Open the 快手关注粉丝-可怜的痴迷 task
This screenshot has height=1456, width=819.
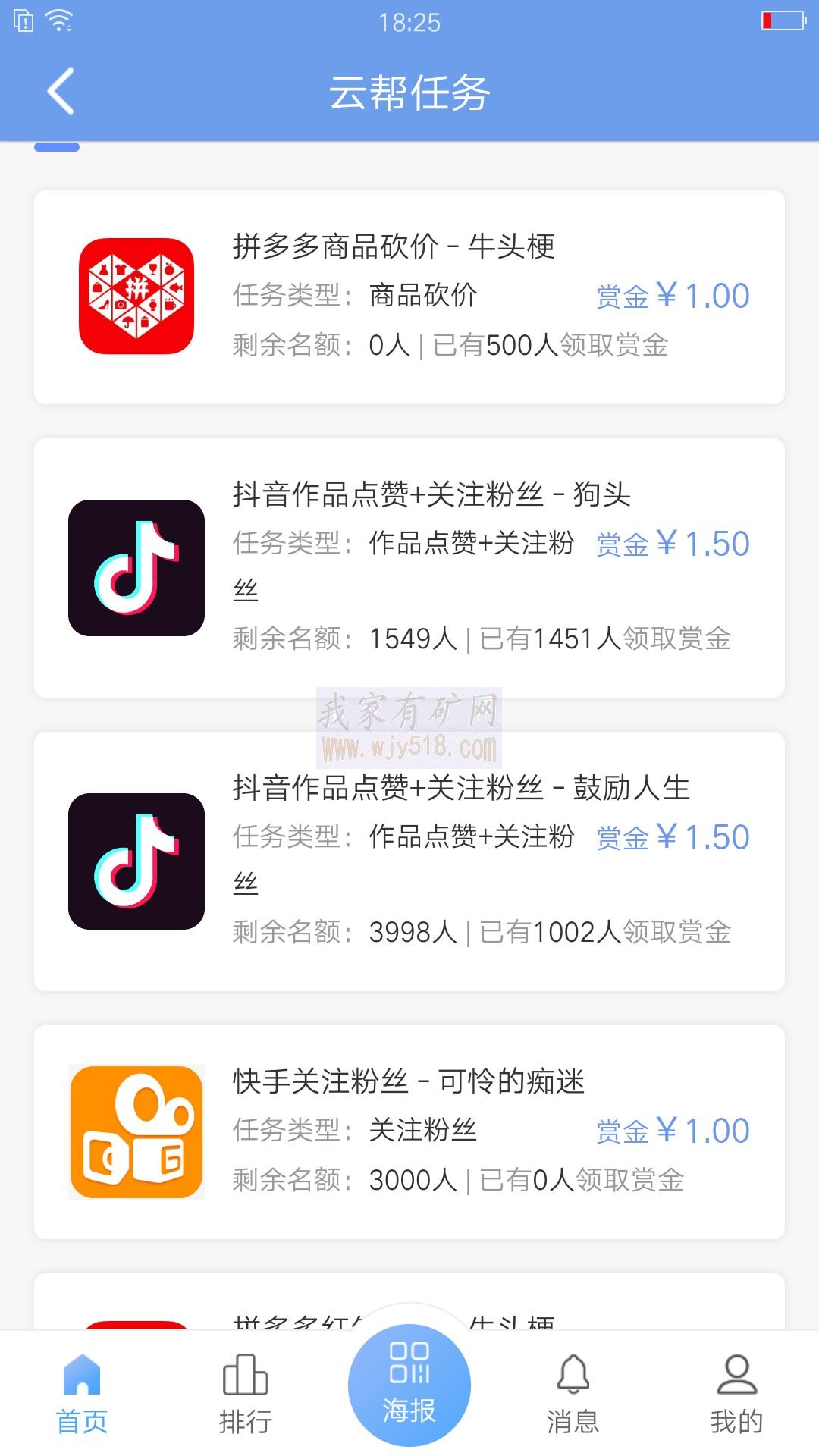pos(409,1130)
